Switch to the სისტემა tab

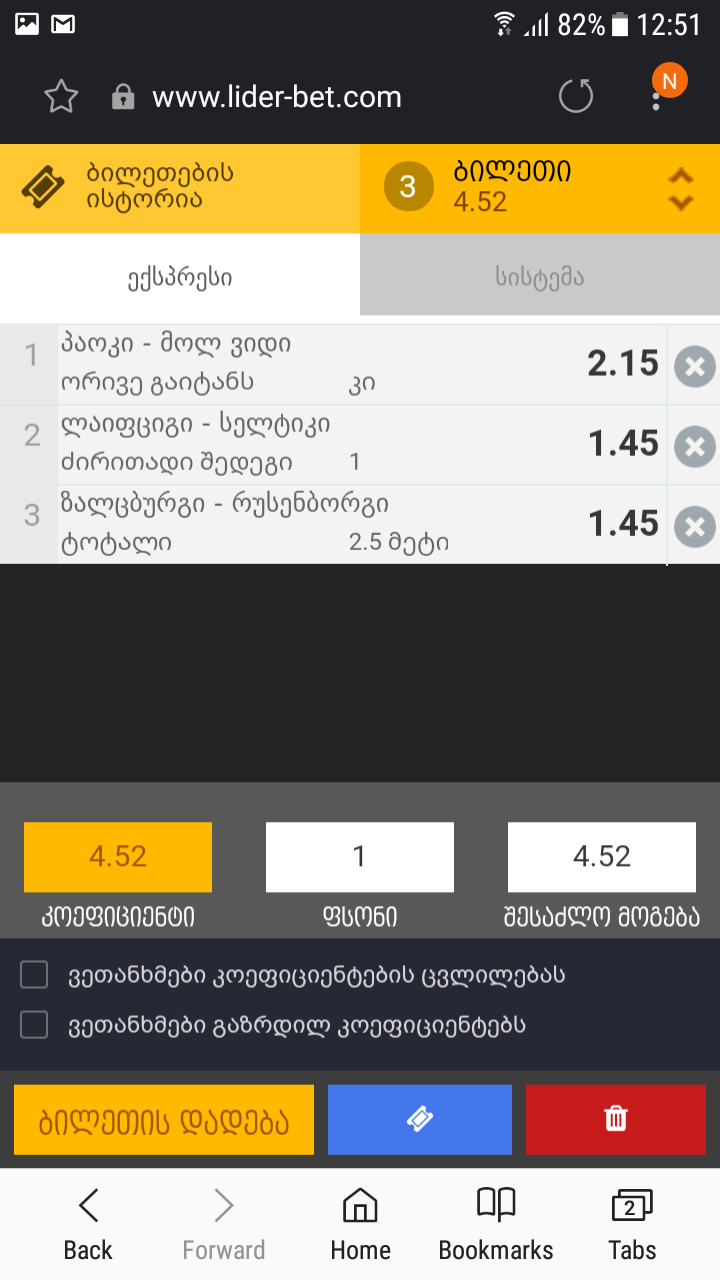(539, 277)
